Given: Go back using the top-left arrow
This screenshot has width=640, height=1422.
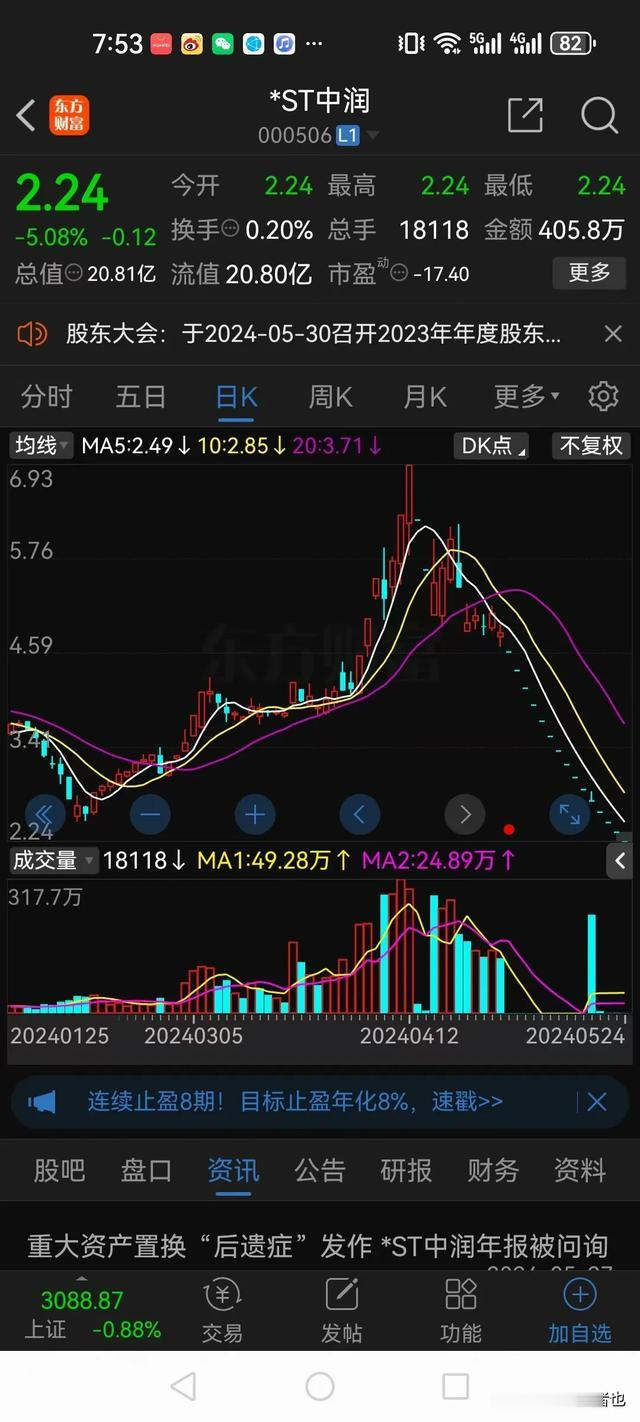Looking at the screenshot, I should [26, 116].
